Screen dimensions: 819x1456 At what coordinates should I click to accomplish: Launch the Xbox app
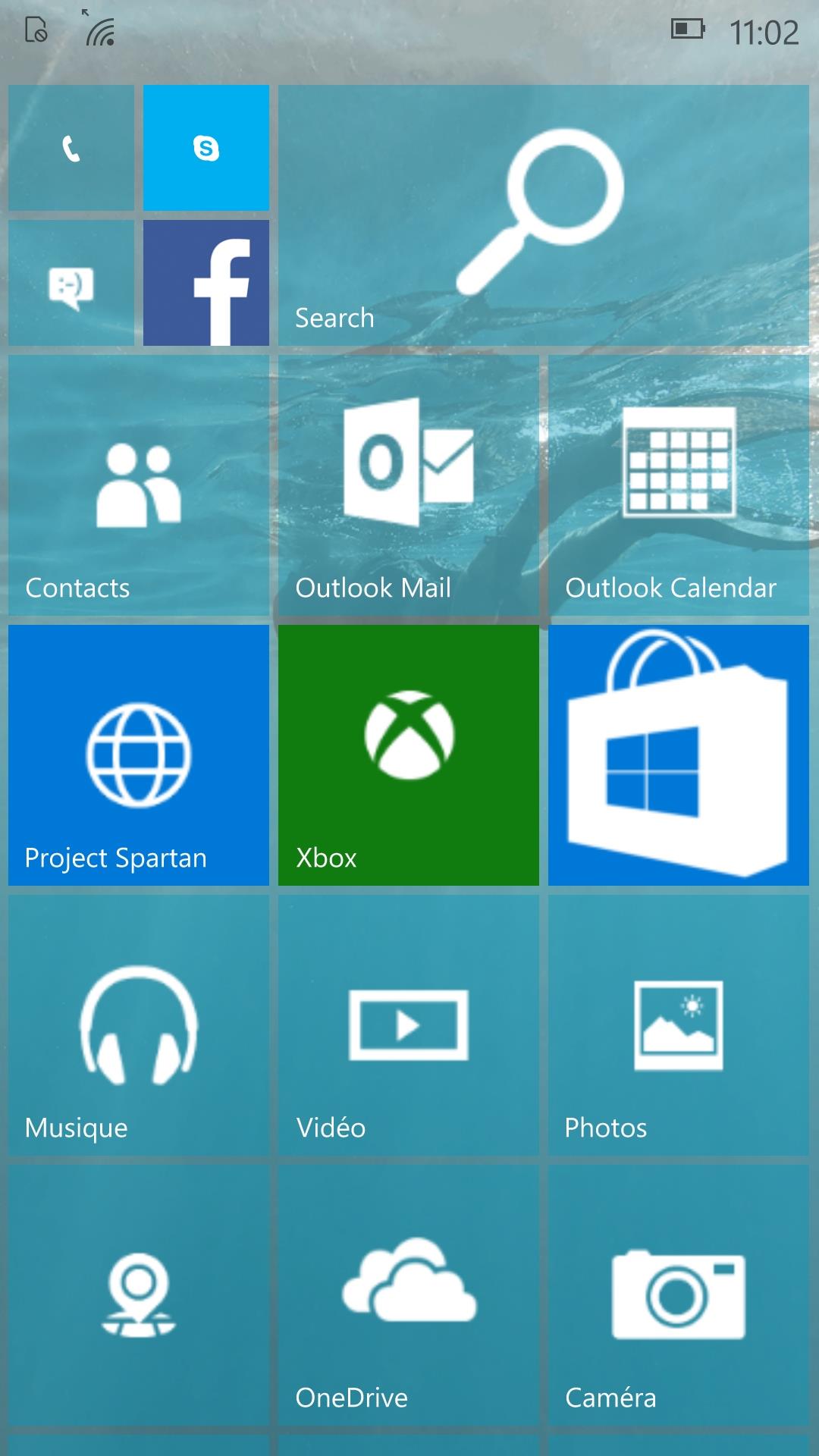(x=409, y=755)
